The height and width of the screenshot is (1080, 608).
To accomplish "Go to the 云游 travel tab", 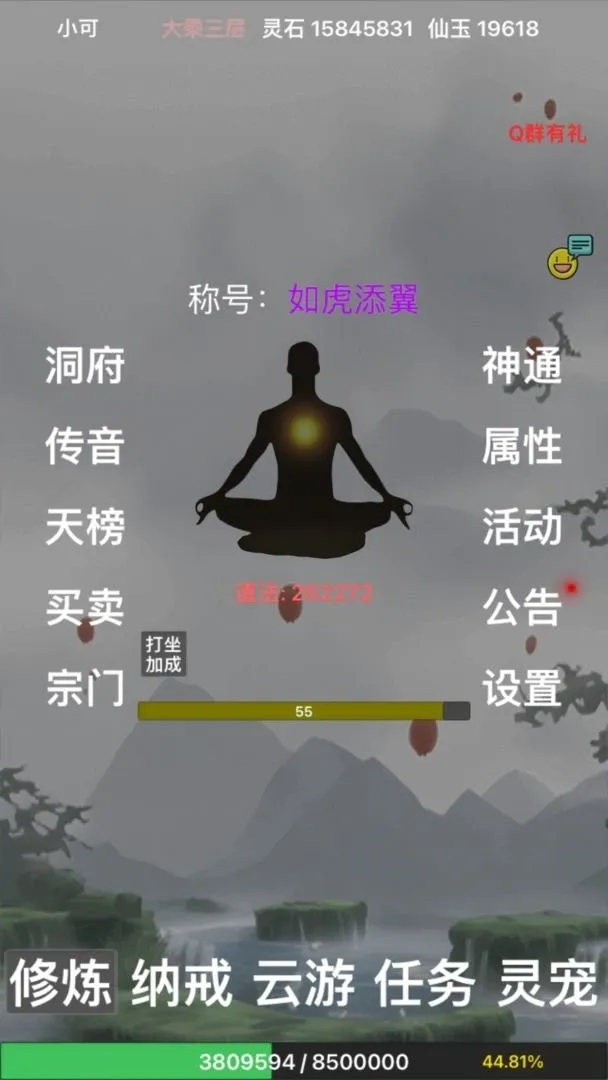I will (304, 983).
